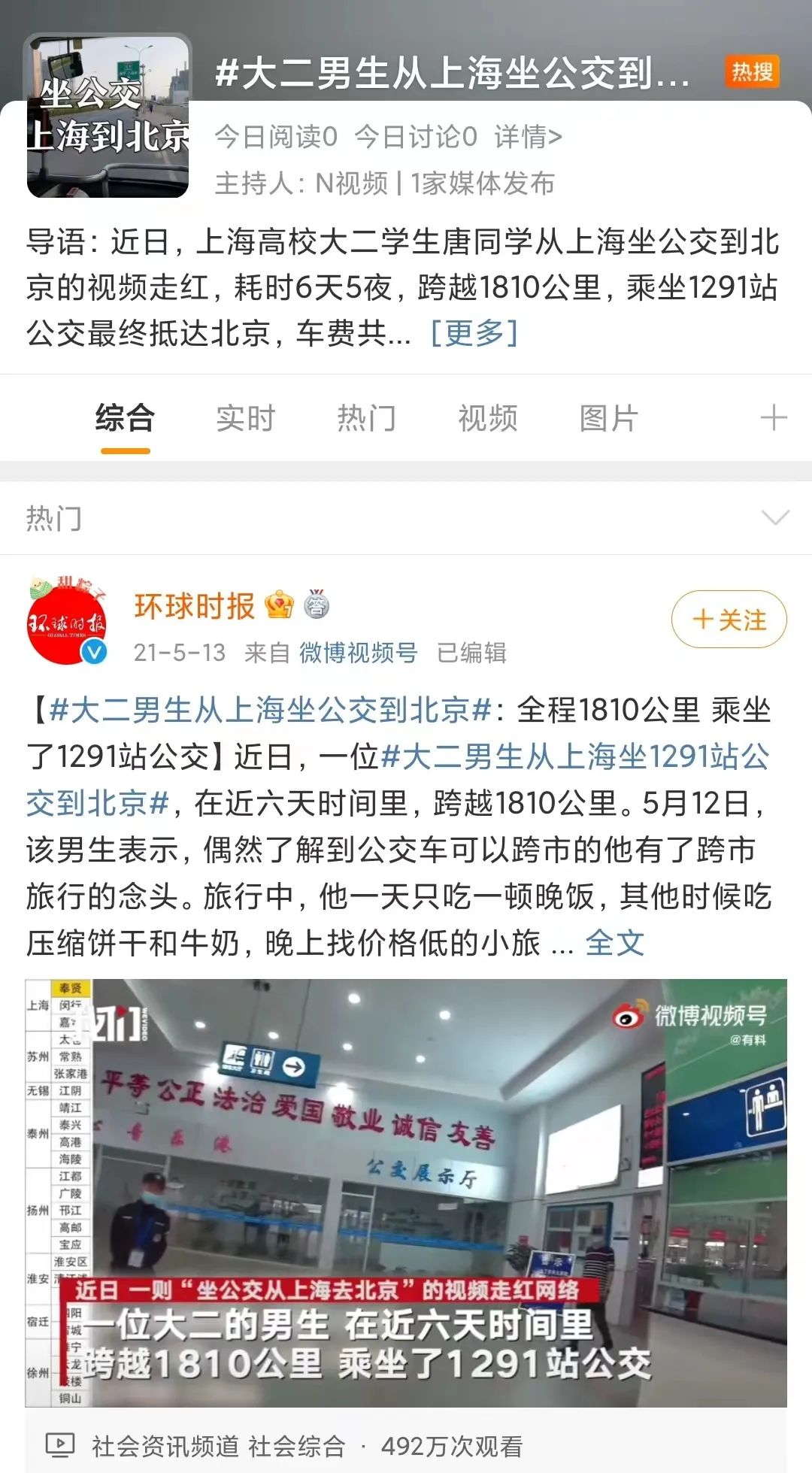Open the 社会资讯频道 社会综合 channel
The width and height of the screenshot is (812, 1473).
(x=218, y=1446)
